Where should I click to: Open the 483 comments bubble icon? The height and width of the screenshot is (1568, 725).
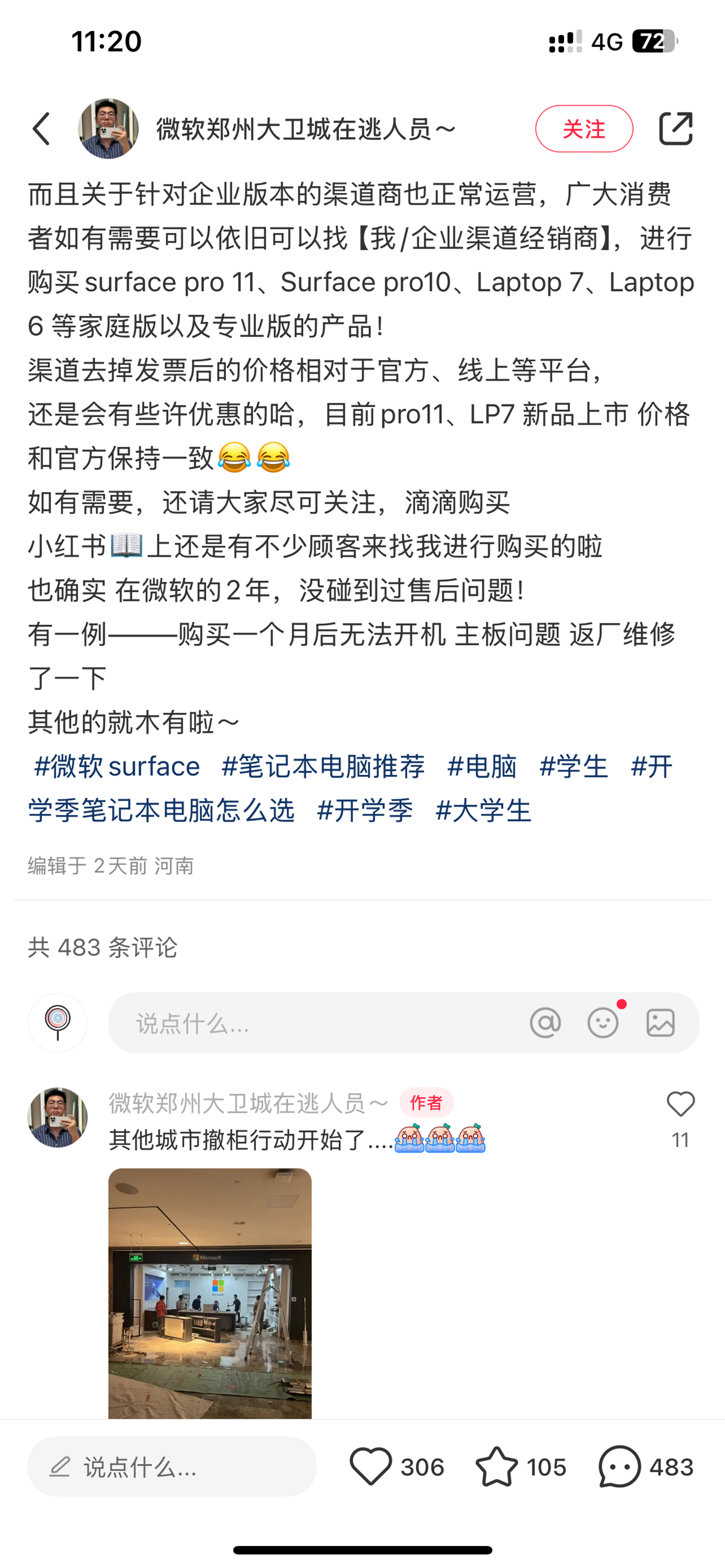coord(620,1467)
